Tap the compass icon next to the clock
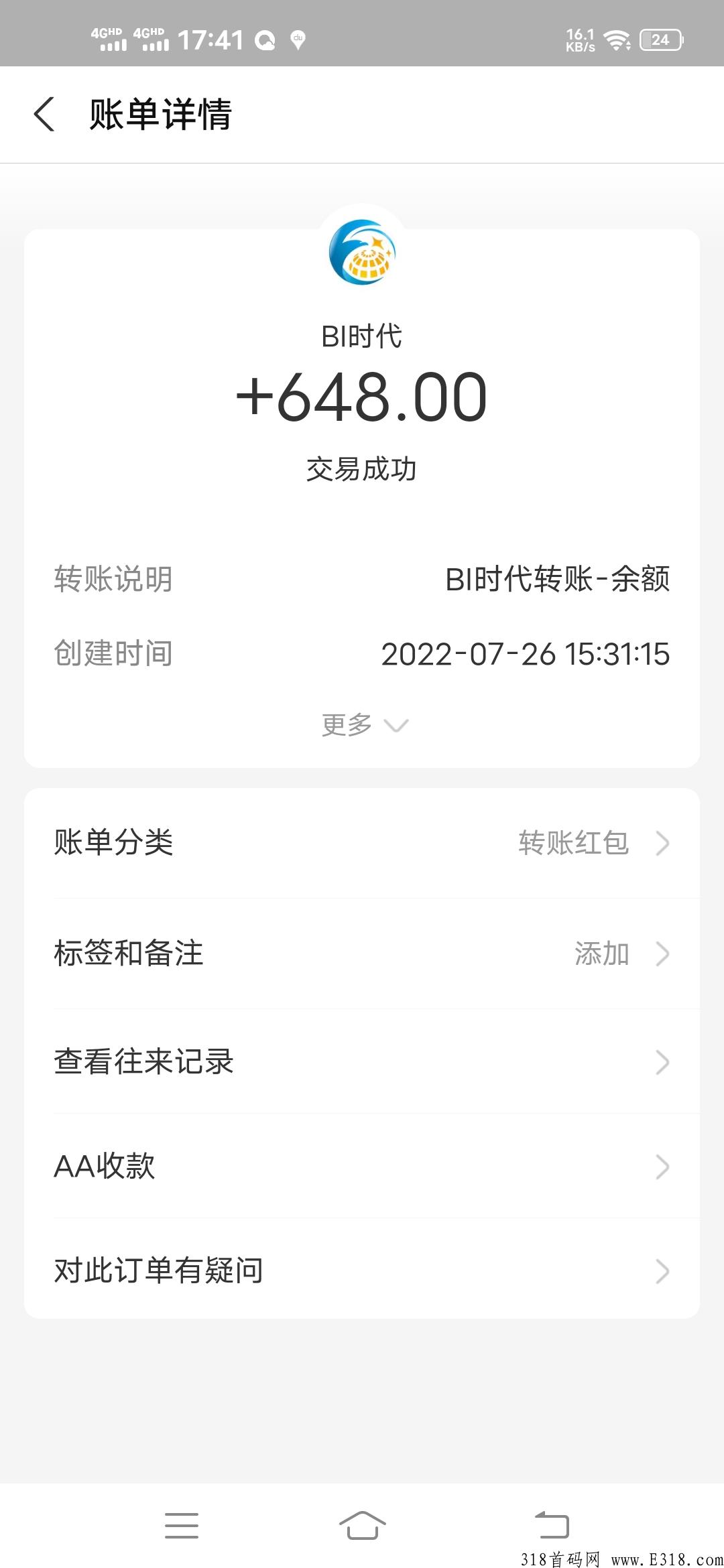Image resolution: width=724 pixels, height=1568 pixels. click(265, 39)
